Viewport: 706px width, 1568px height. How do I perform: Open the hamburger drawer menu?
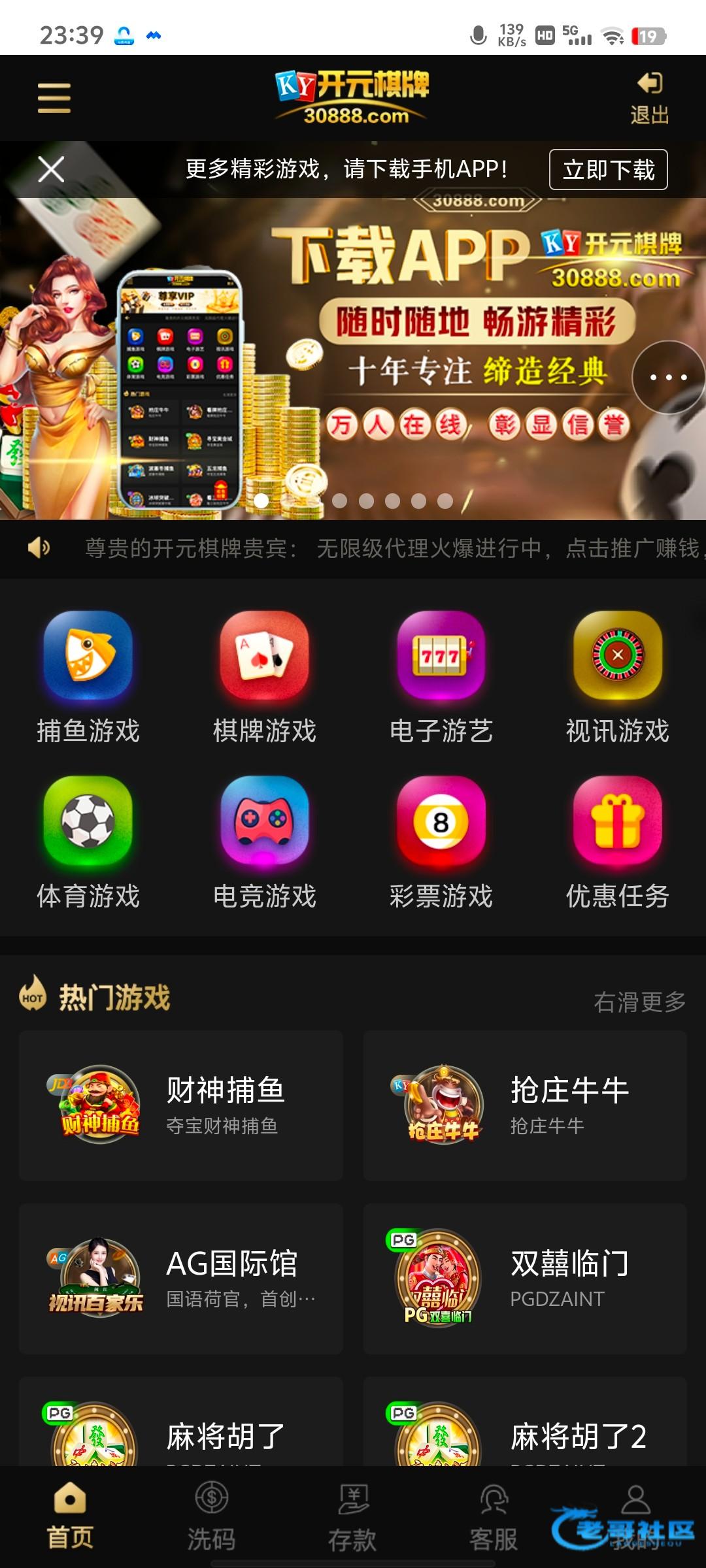coord(54,98)
